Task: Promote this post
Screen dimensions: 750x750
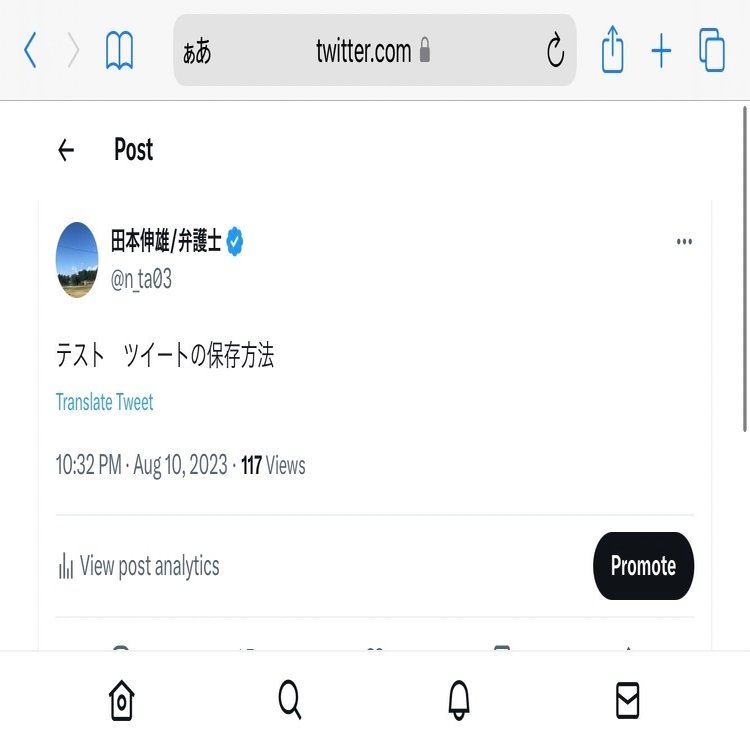Action: point(643,566)
